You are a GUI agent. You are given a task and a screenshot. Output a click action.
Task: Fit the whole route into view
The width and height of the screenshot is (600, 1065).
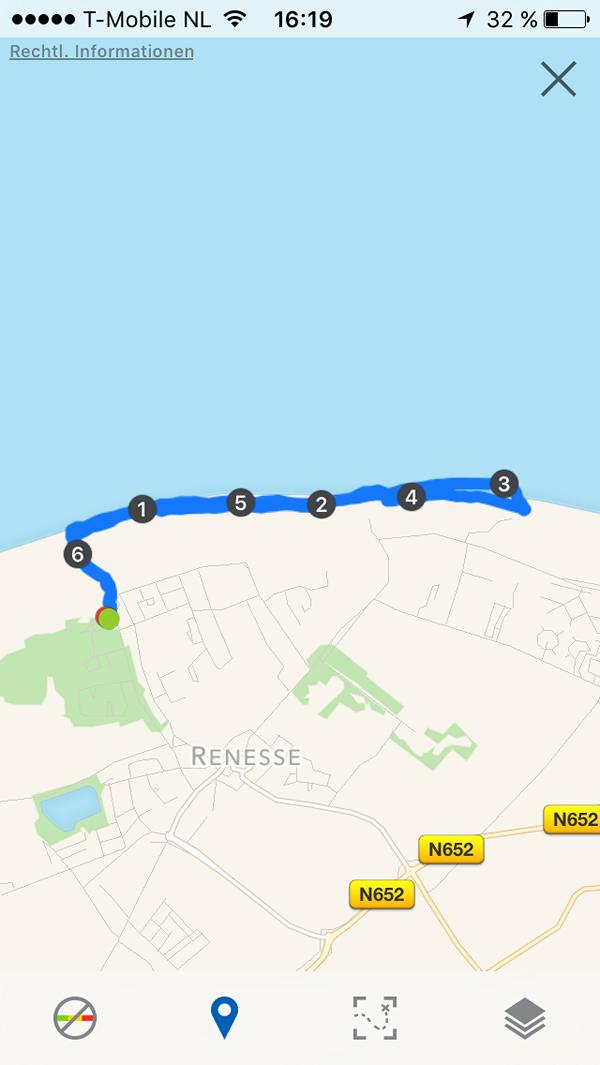tap(375, 1019)
